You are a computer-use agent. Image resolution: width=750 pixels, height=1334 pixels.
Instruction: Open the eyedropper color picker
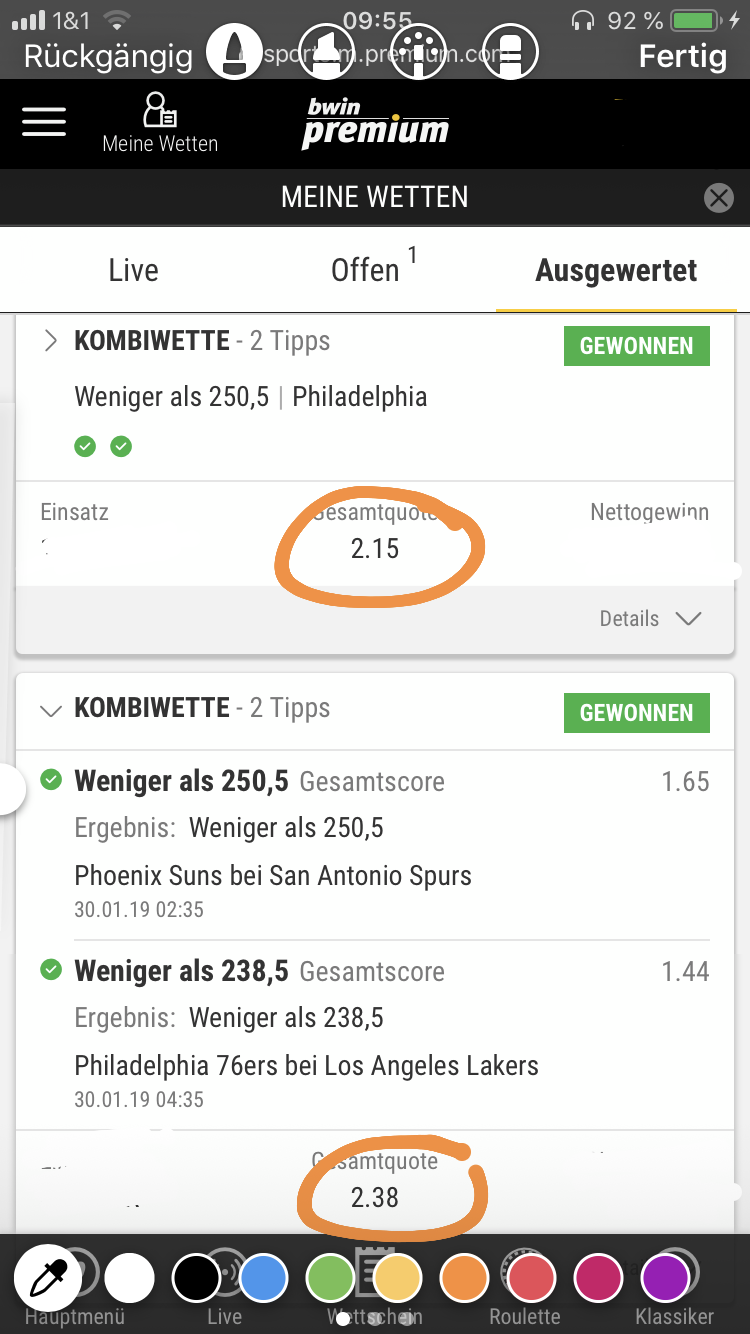(48, 1278)
